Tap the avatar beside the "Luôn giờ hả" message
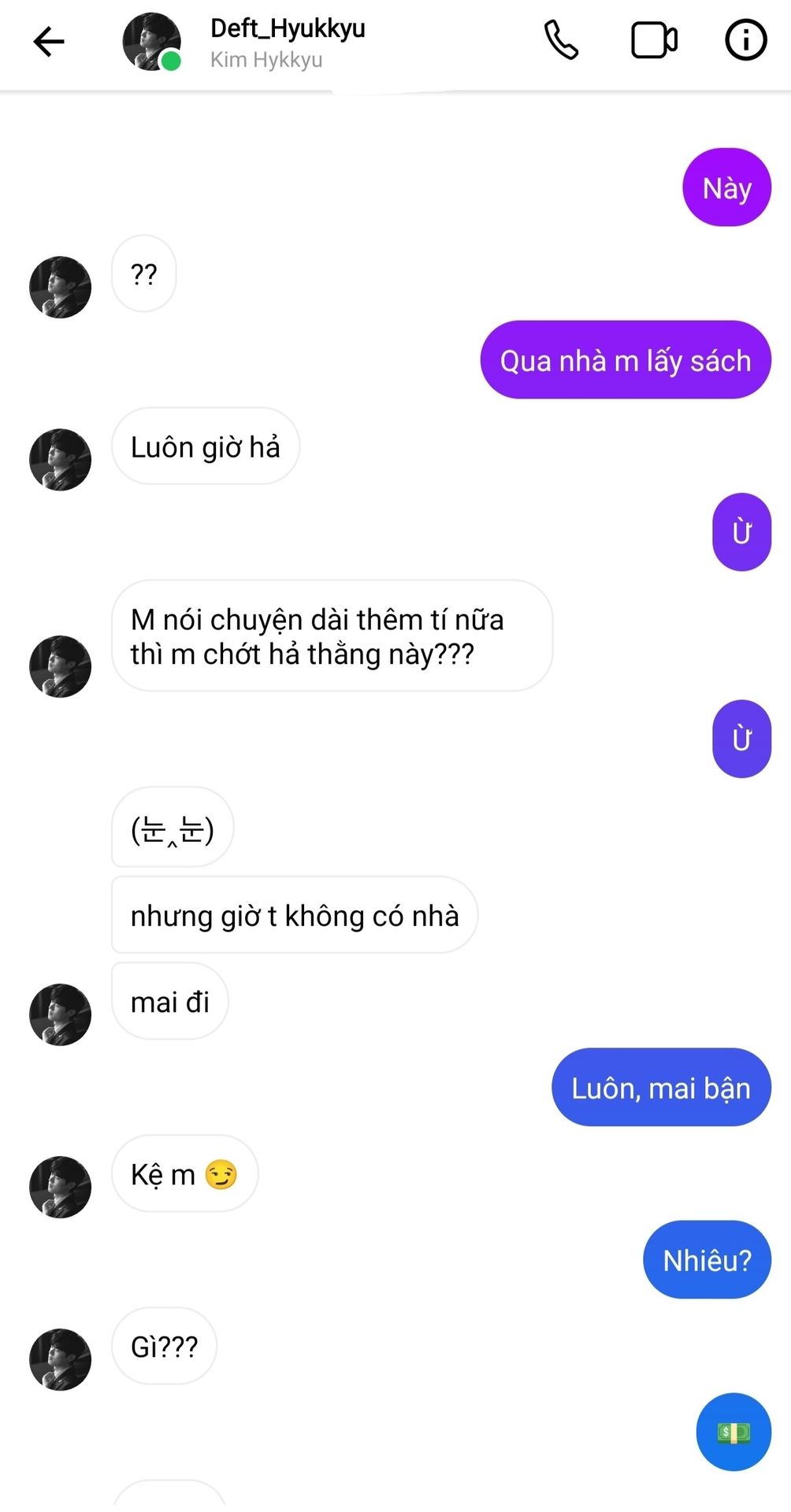Screen dimensions: 791x1512 point(60,459)
